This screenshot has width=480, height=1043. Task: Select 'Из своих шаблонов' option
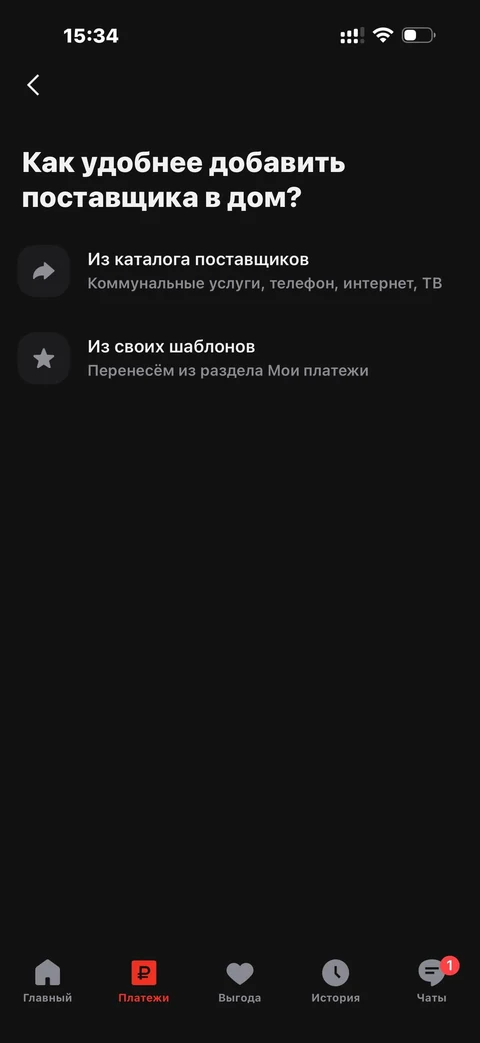[x=240, y=359]
